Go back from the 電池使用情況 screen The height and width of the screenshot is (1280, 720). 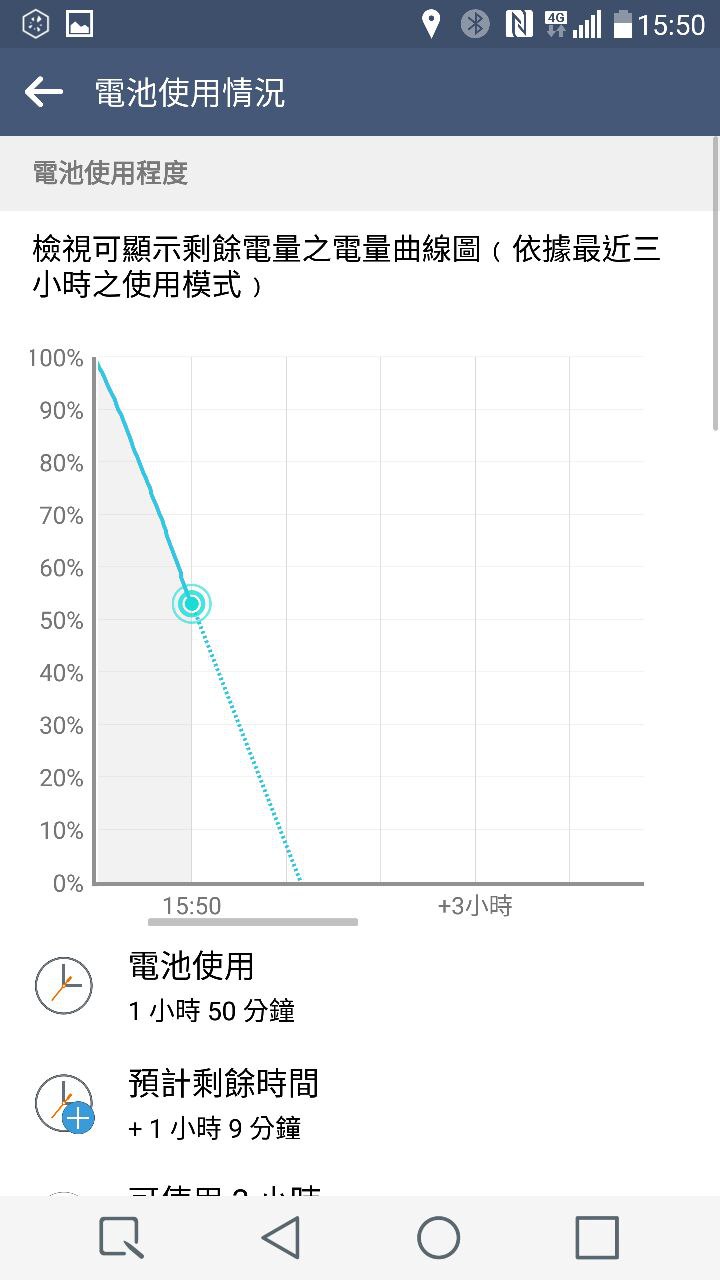tap(44, 93)
